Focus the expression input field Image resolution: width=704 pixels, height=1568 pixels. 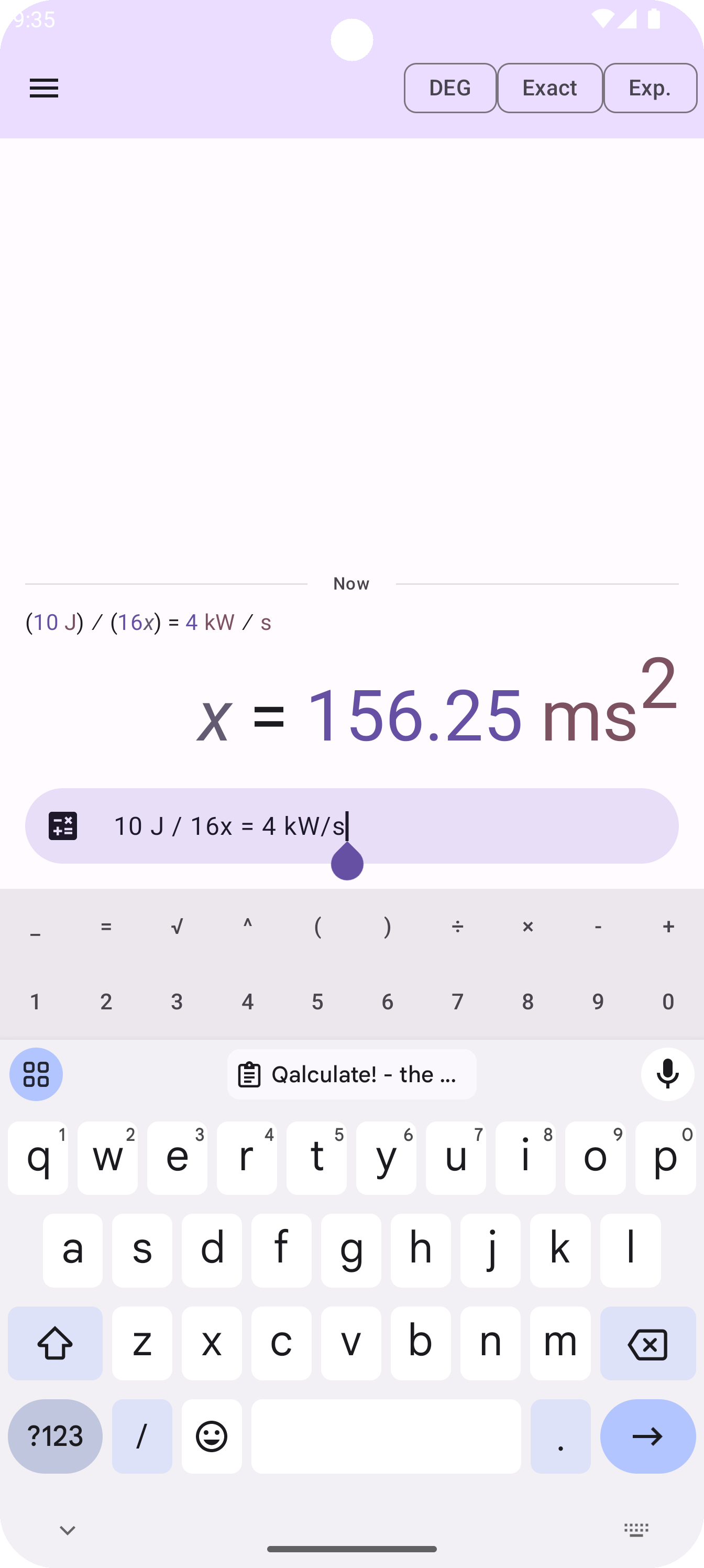[x=389, y=826]
